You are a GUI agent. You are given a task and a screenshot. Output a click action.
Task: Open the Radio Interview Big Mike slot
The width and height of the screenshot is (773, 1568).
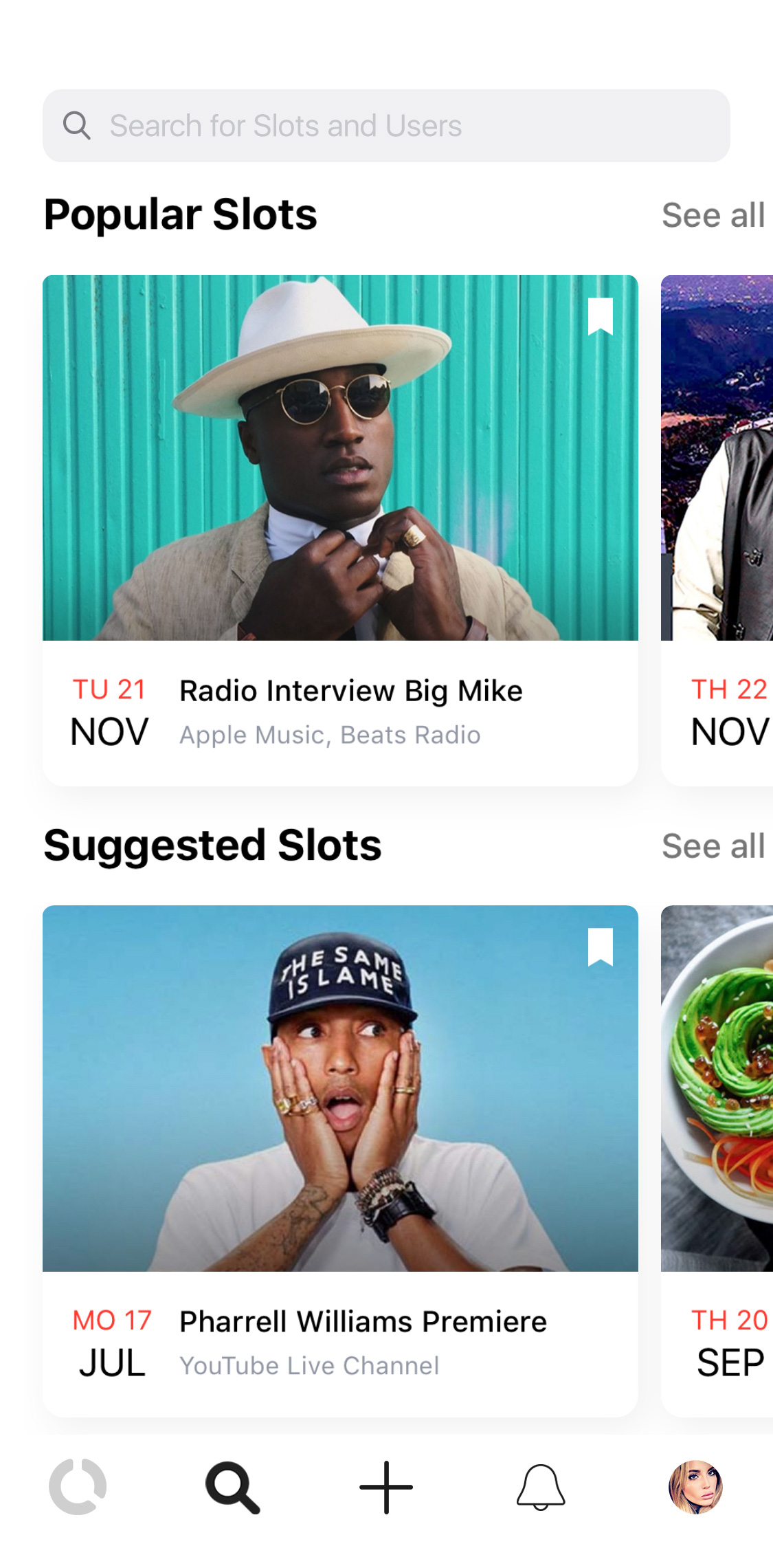click(340, 530)
